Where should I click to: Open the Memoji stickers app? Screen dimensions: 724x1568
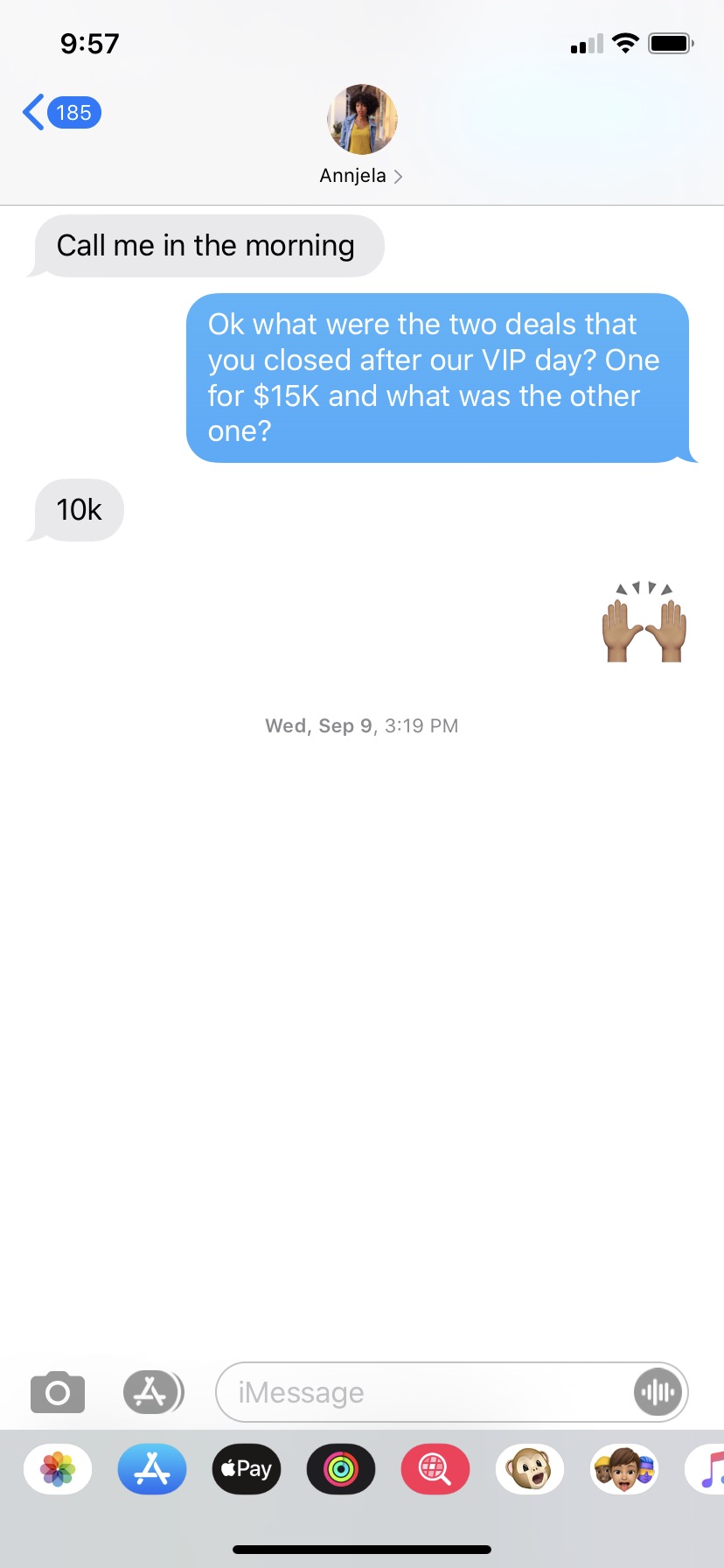pos(624,1469)
